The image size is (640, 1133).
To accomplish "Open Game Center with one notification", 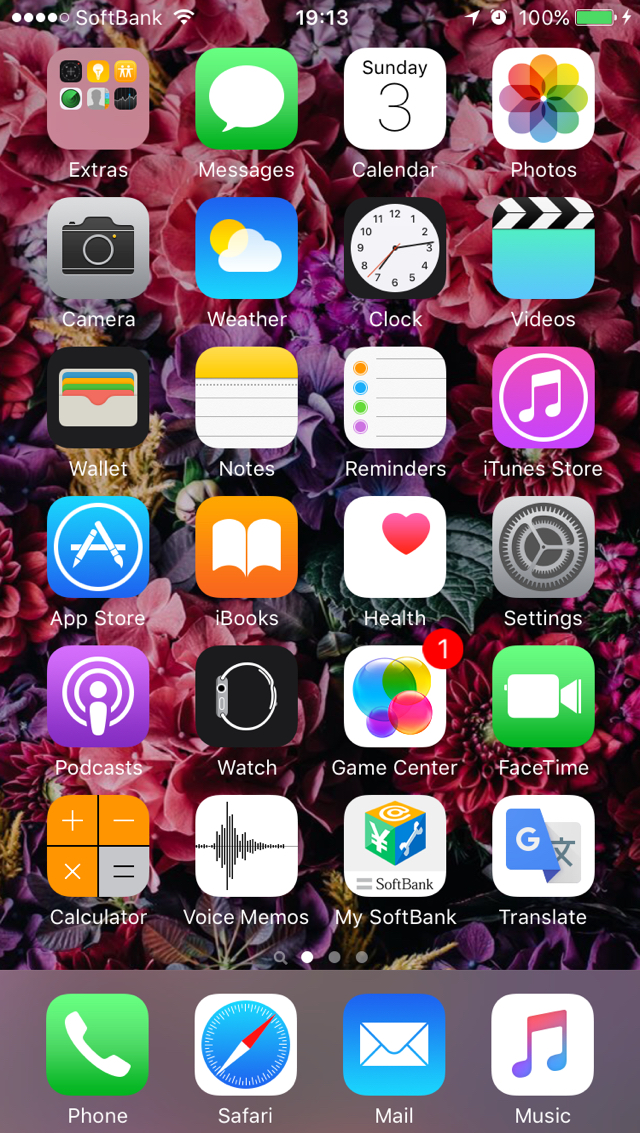I will (395, 697).
